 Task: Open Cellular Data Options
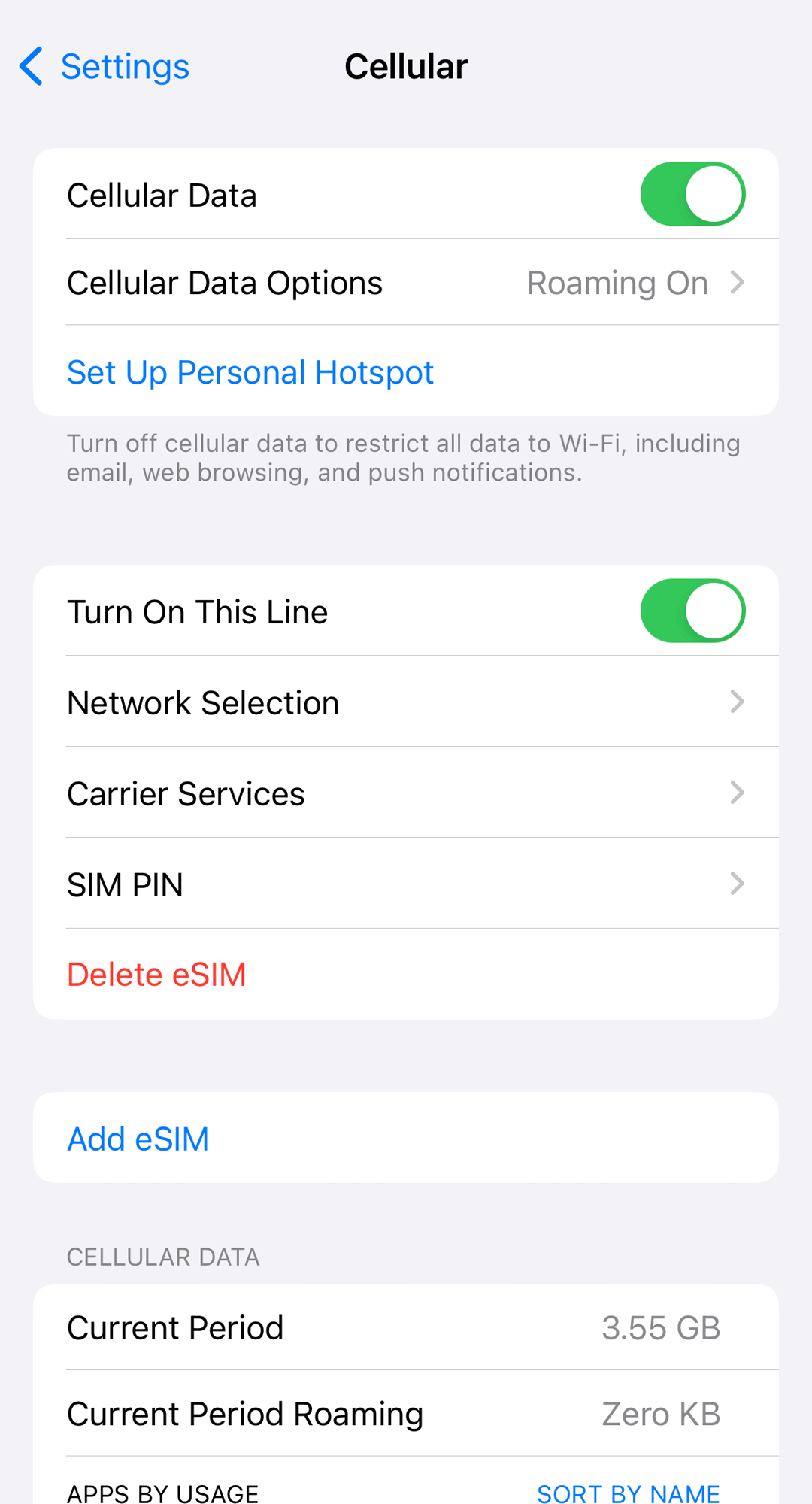click(x=406, y=283)
